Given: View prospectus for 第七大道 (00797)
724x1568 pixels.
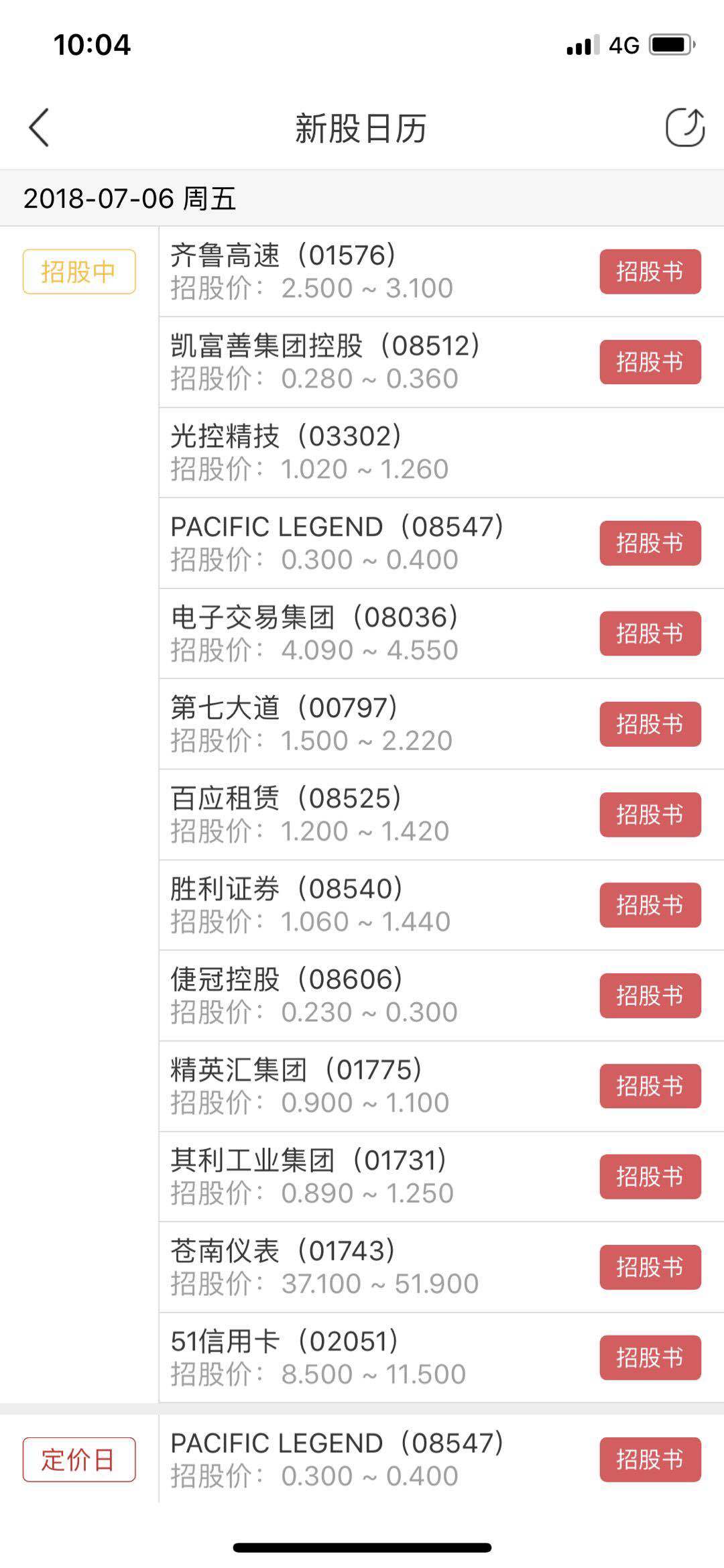Looking at the screenshot, I should [x=650, y=724].
